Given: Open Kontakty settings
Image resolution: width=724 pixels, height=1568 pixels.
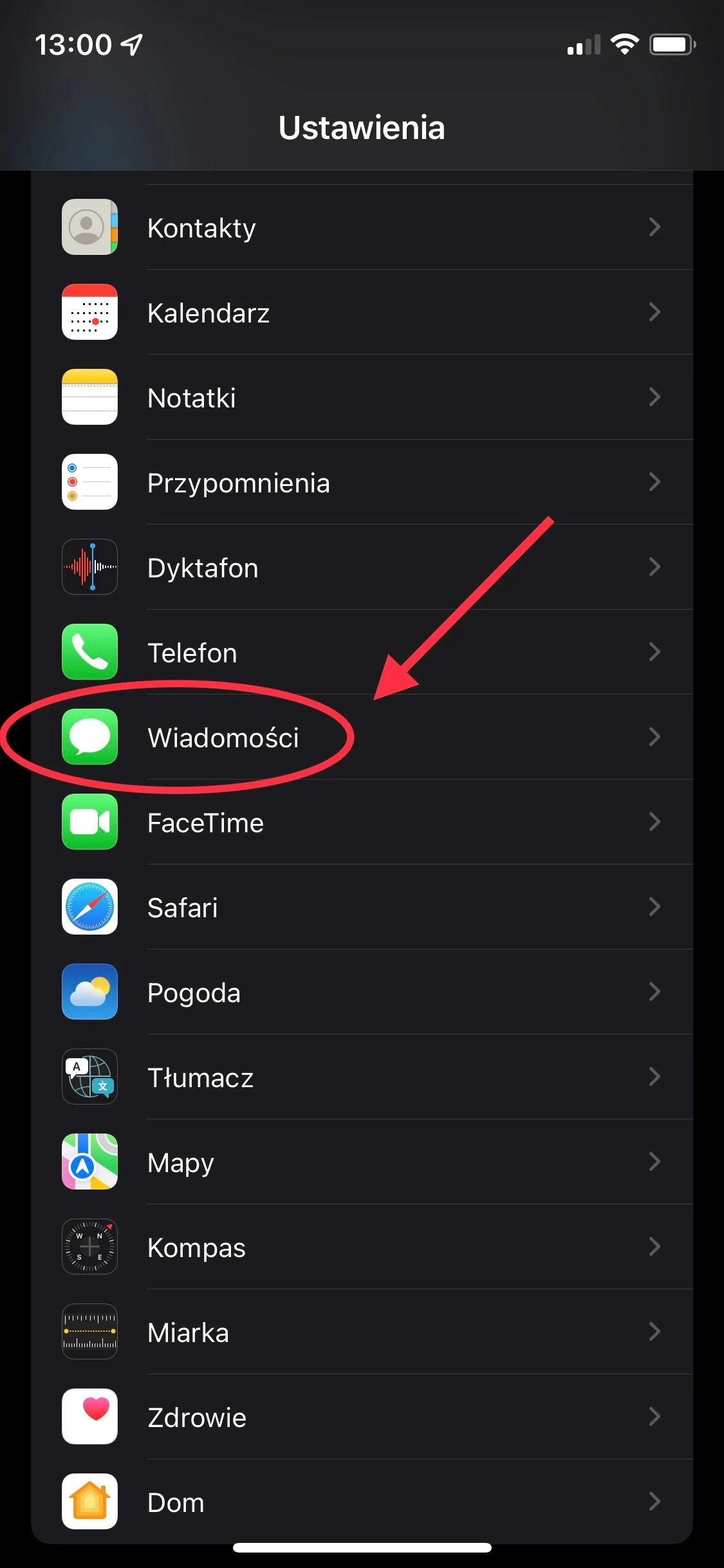Looking at the screenshot, I should (362, 227).
